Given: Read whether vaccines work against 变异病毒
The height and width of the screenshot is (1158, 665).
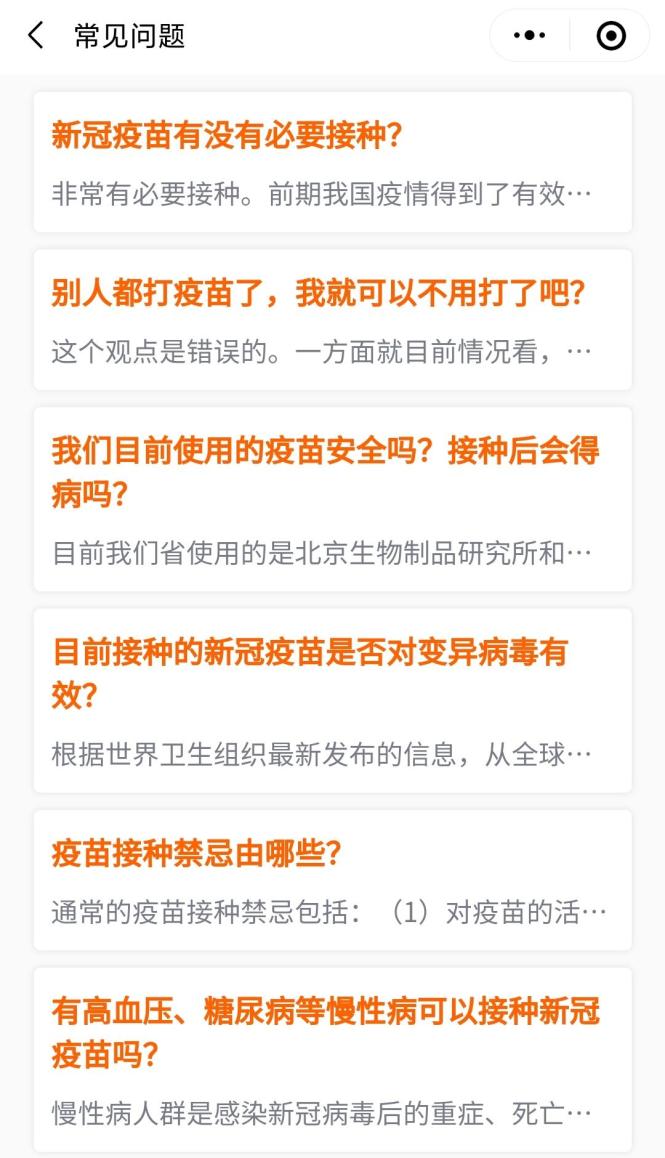Looking at the screenshot, I should (x=332, y=700).
